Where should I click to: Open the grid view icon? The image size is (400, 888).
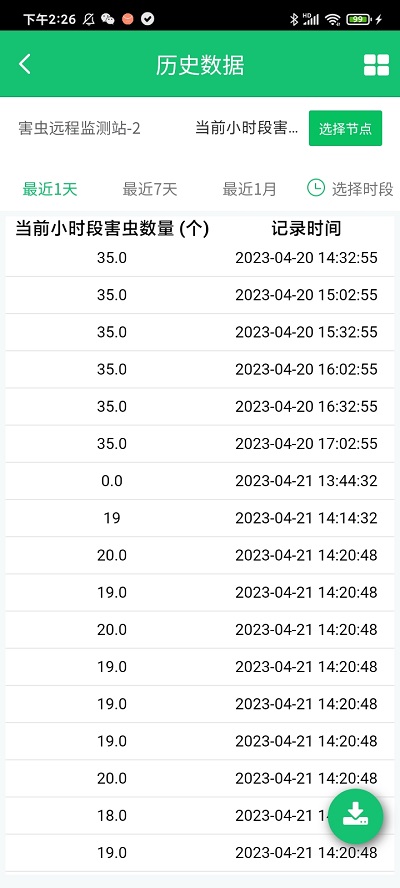[376, 65]
